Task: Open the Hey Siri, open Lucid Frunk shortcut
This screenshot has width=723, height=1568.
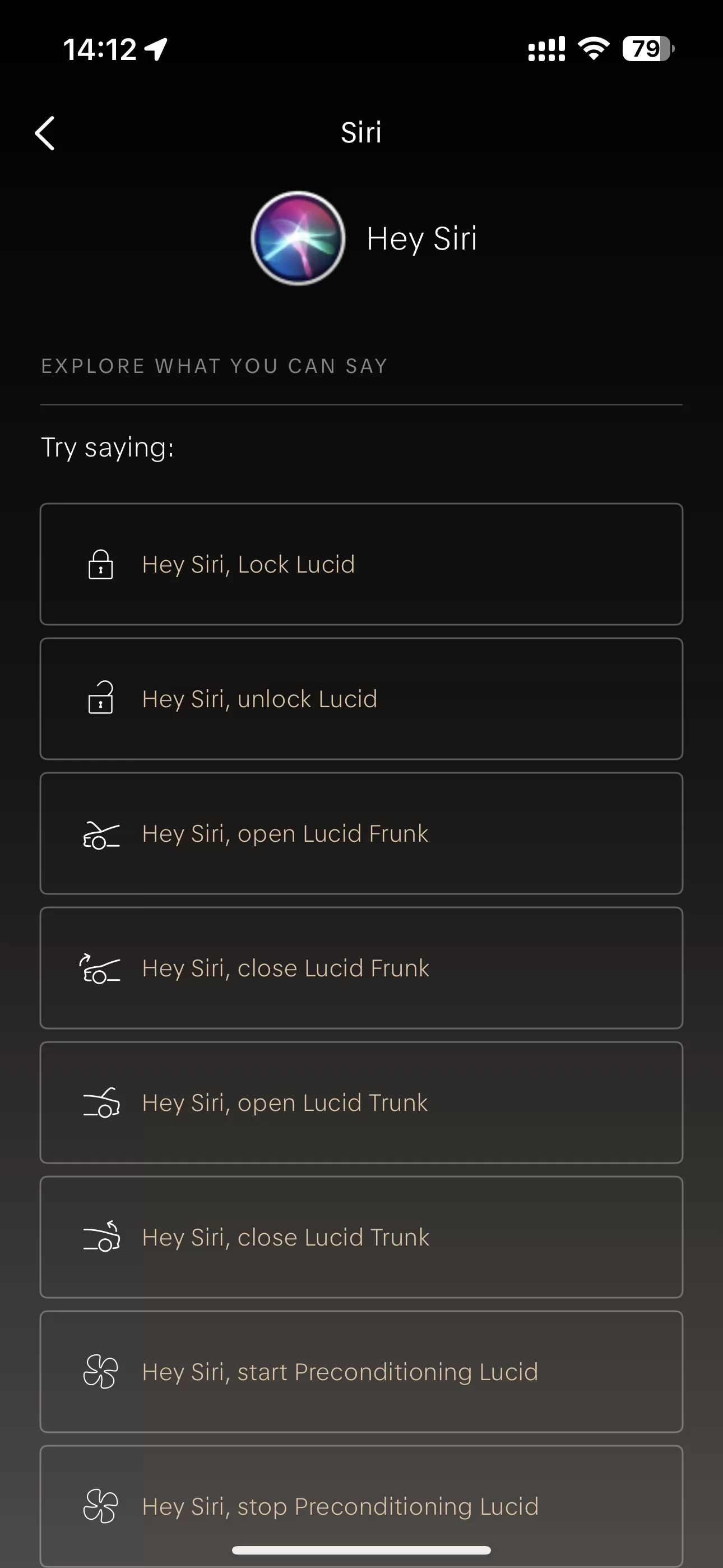Action: tap(361, 833)
